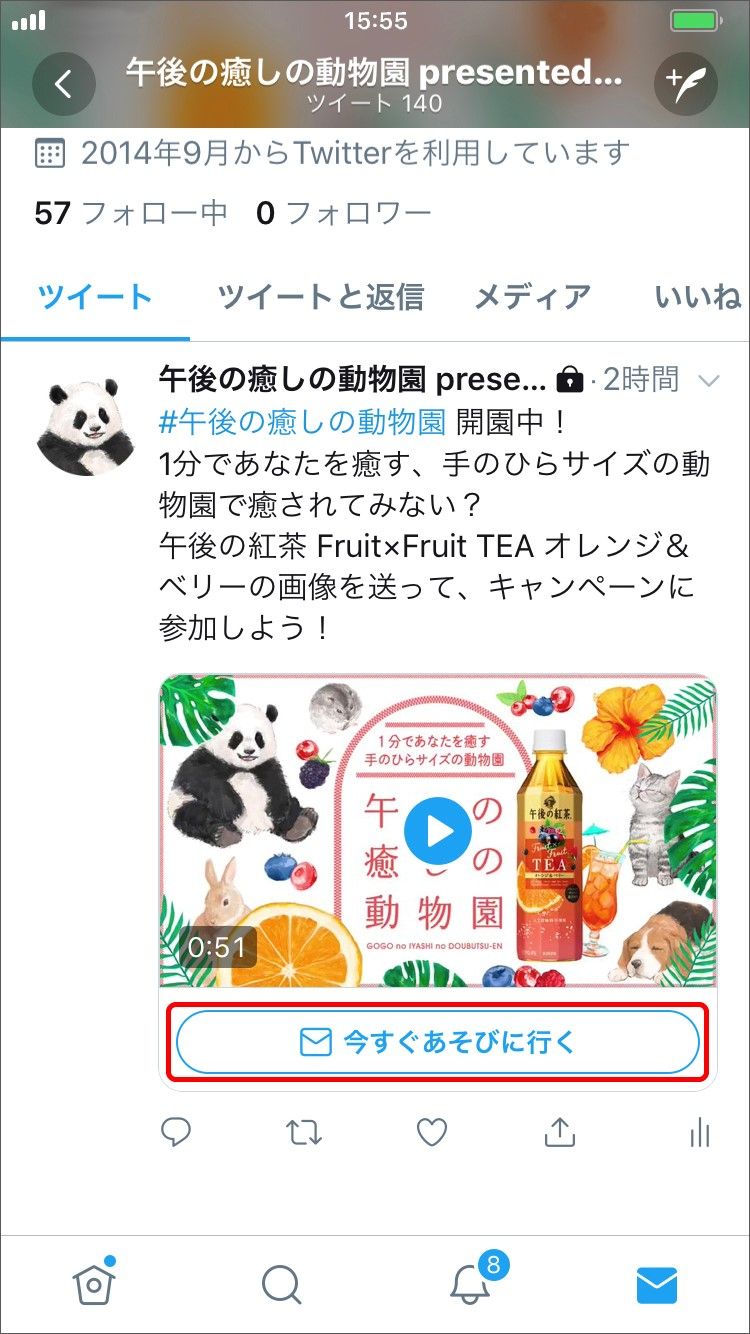Switch to the メディア tab
The image size is (750, 1334).
pyautogui.click(x=532, y=297)
